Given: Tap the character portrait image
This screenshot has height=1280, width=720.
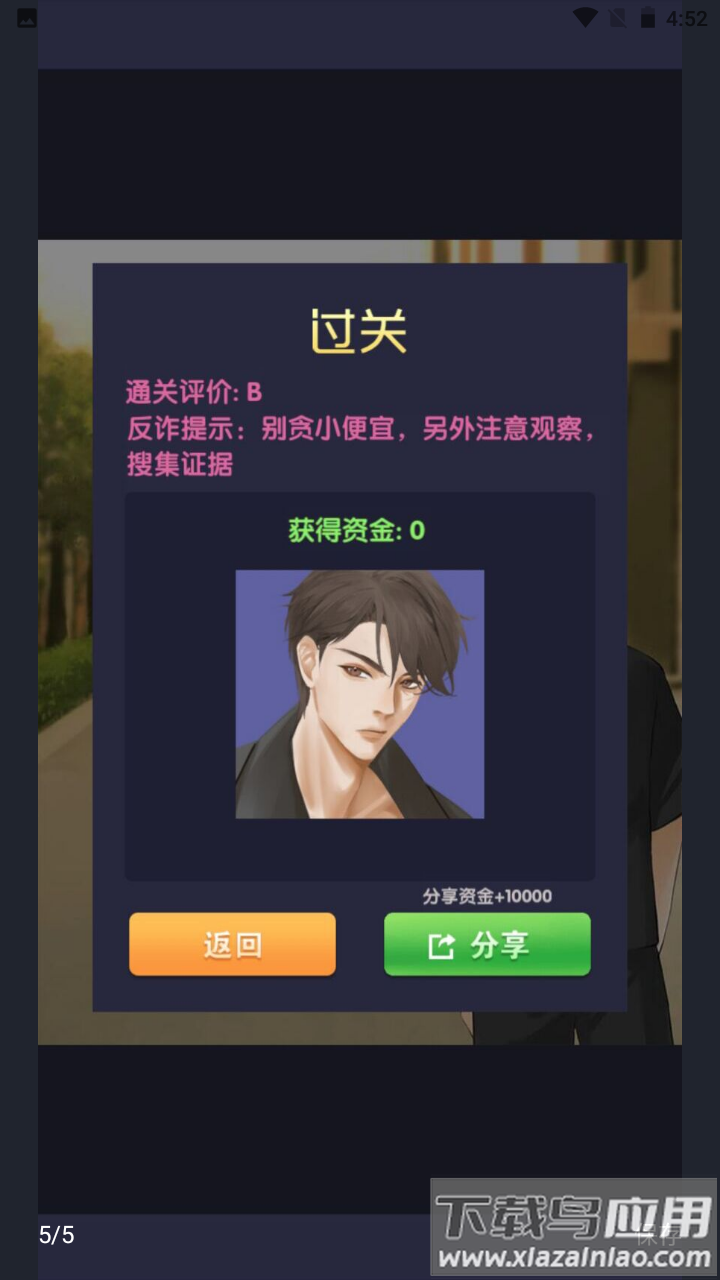Looking at the screenshot, I should click(359, 693).
